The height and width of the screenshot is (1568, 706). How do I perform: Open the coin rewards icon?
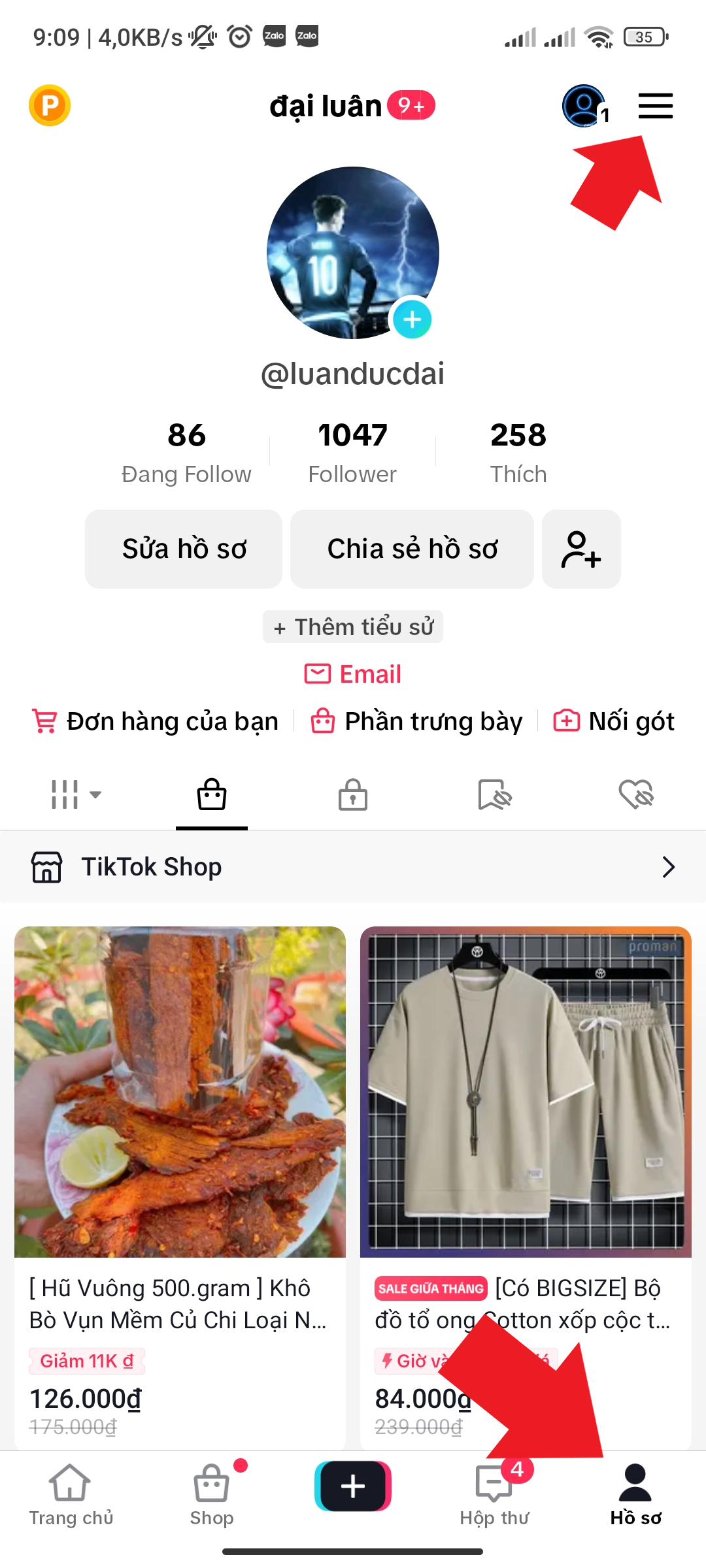[x=50, y=106]
